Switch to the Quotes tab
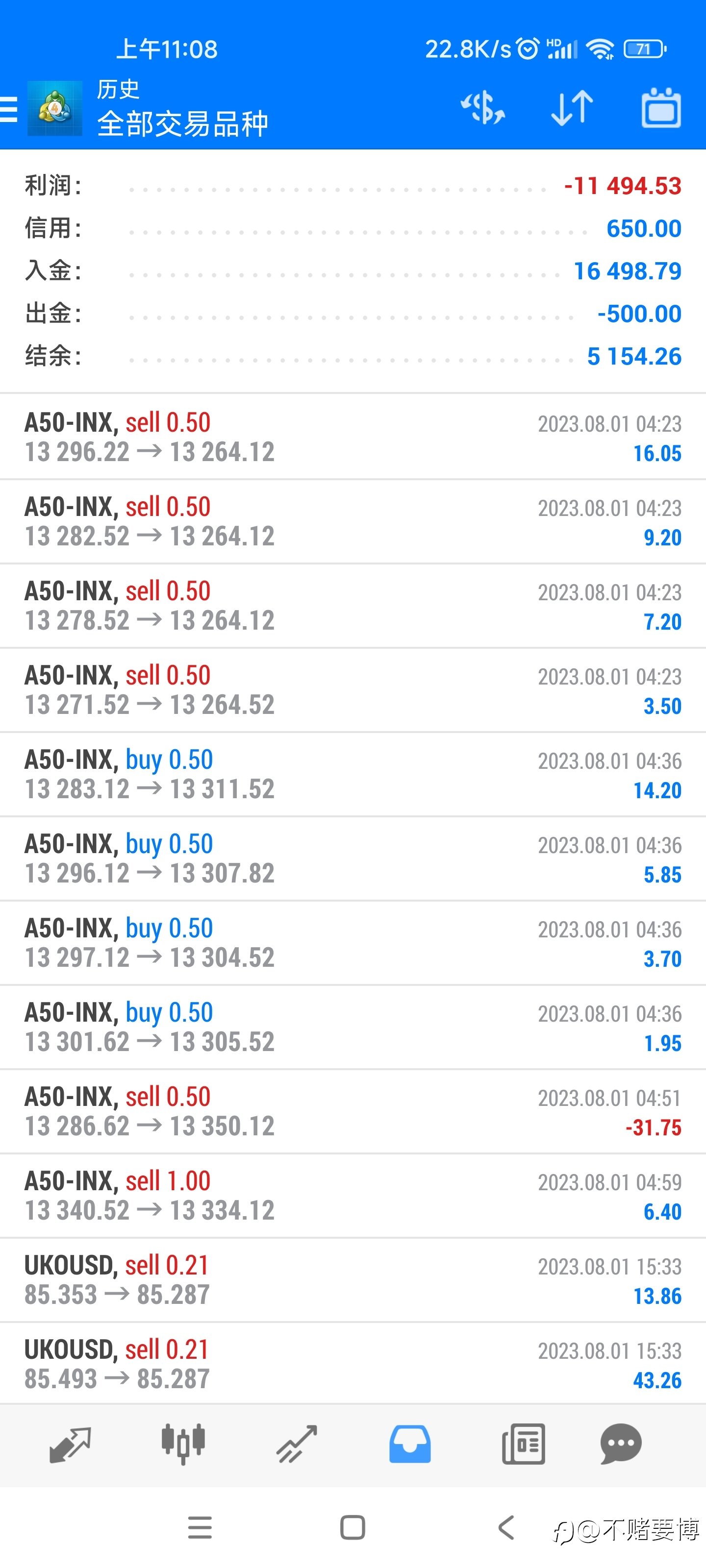The width and height of the screenshot is (706, 1568). (70, 1444)
